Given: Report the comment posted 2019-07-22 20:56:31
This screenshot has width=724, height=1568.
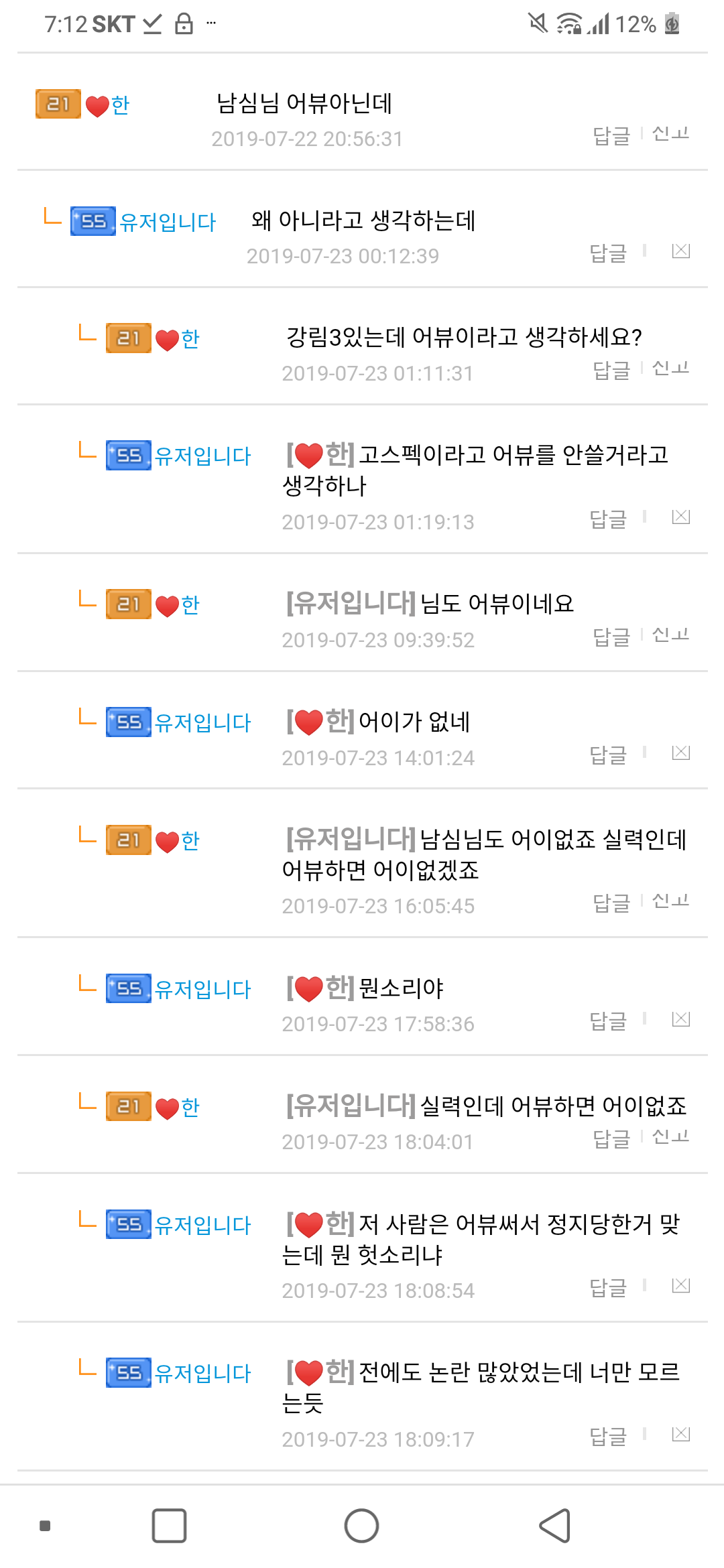Looking at the screenshot, I should 670,133.
